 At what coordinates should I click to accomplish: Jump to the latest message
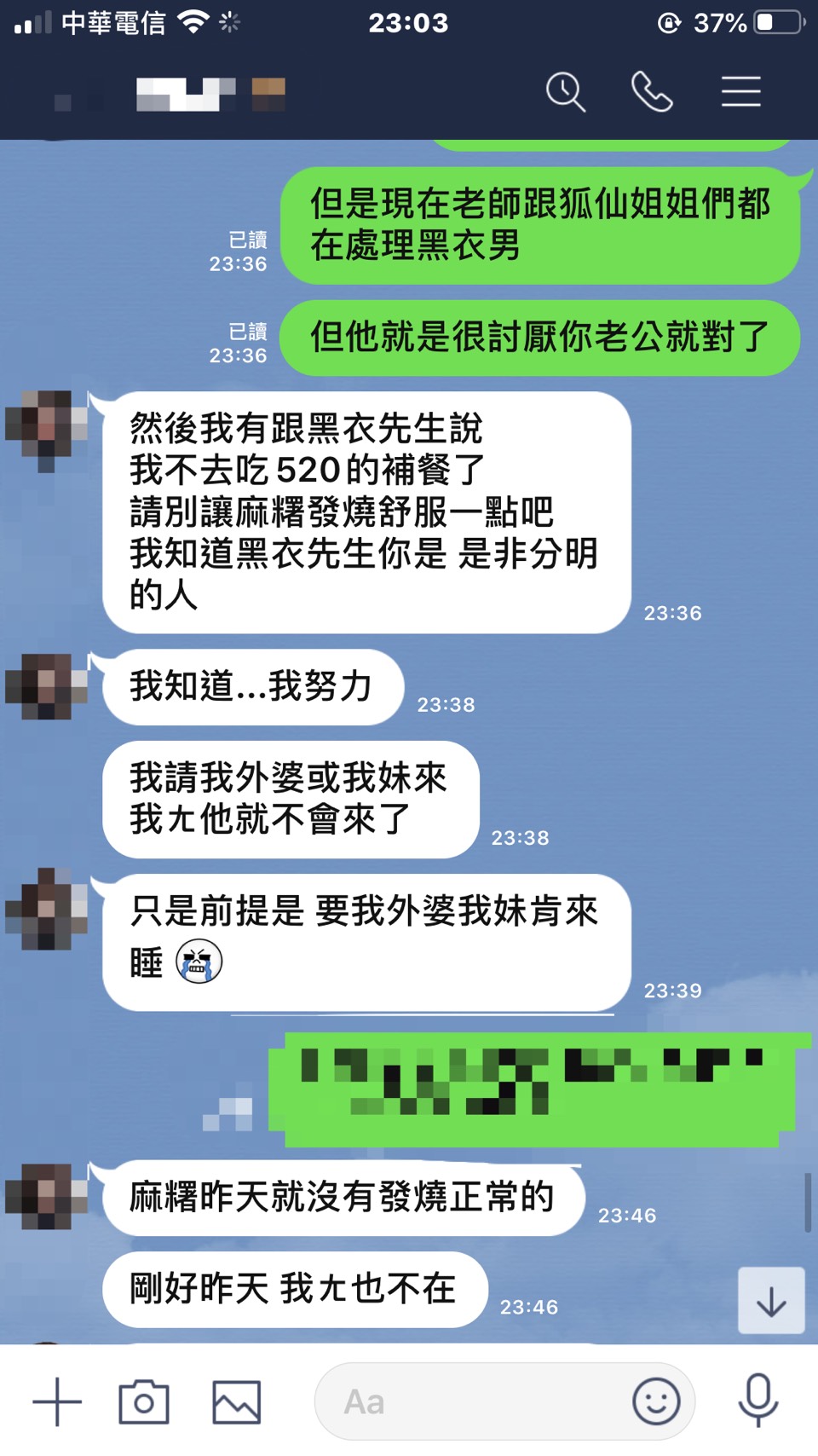771,1301
